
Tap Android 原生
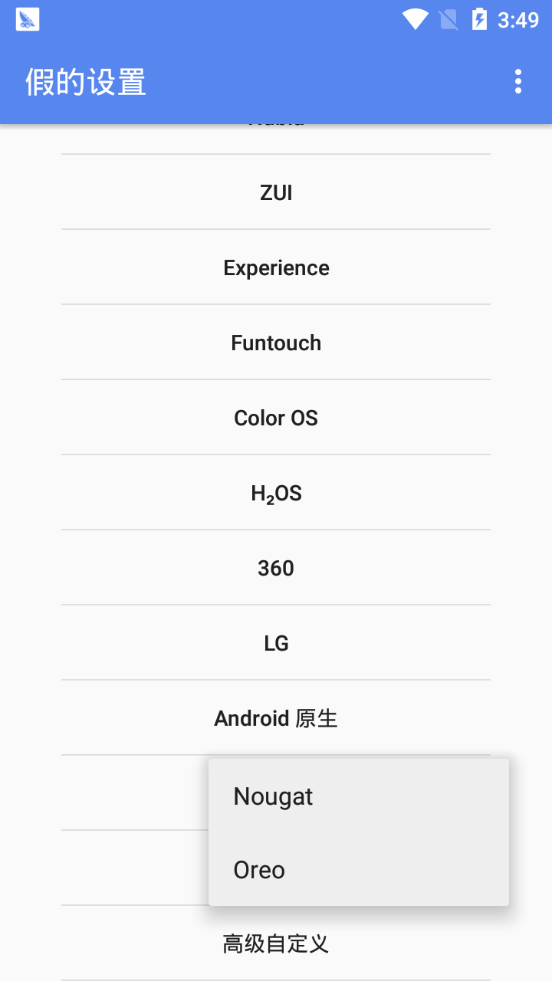[276, 718]
